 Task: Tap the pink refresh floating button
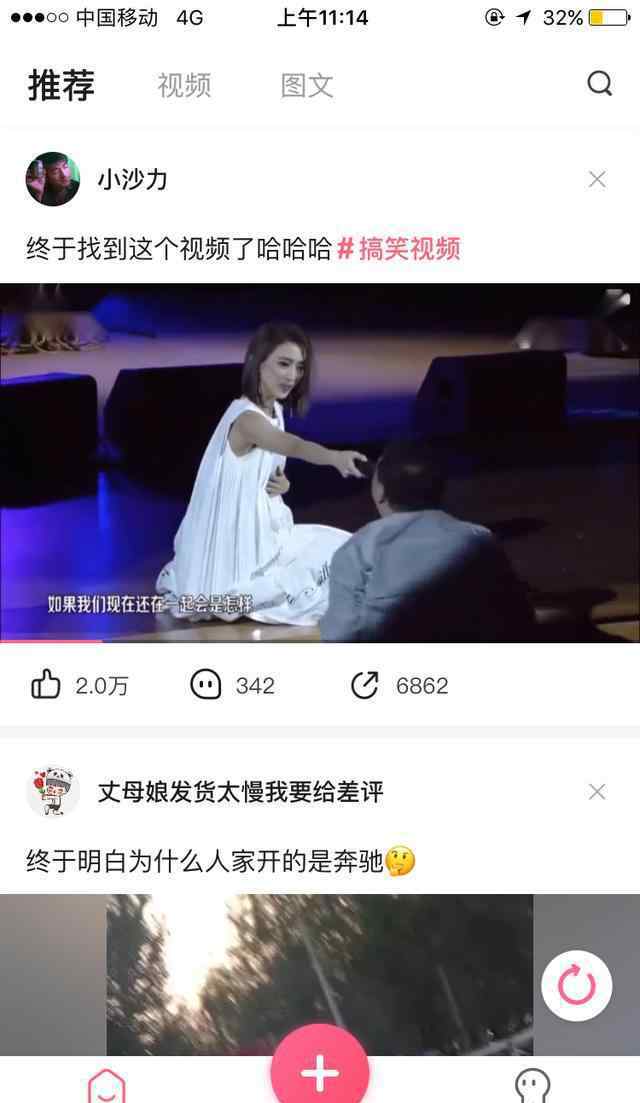click(576, 985)
